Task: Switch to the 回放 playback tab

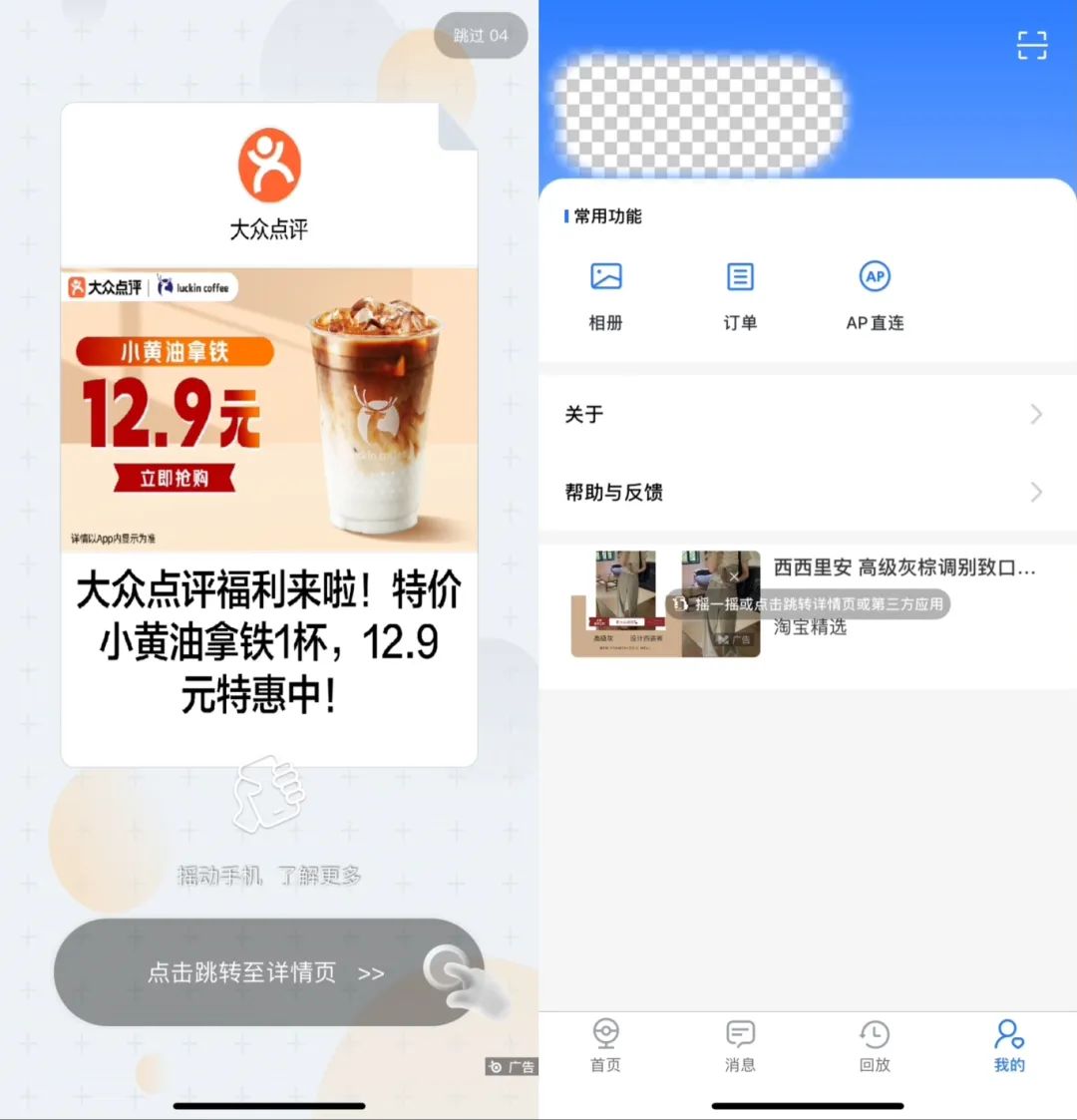Action: click(x=875, y=1044)
